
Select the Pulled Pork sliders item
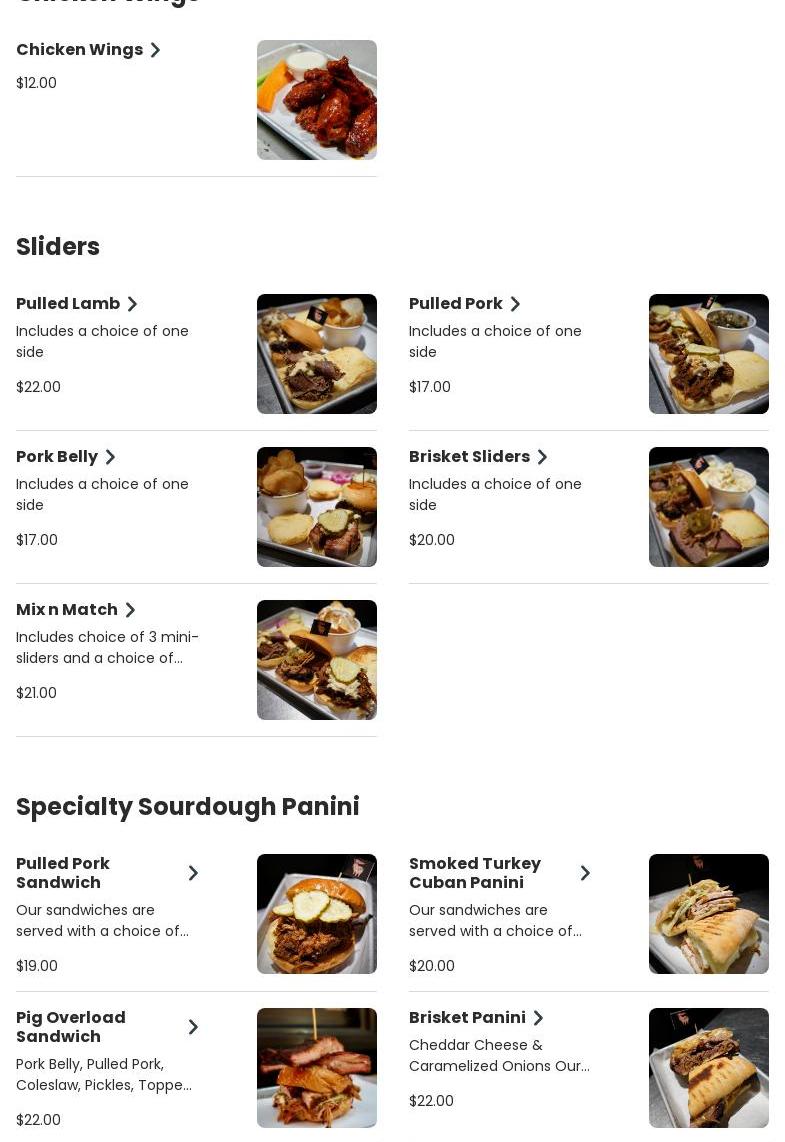coord(456,304)
